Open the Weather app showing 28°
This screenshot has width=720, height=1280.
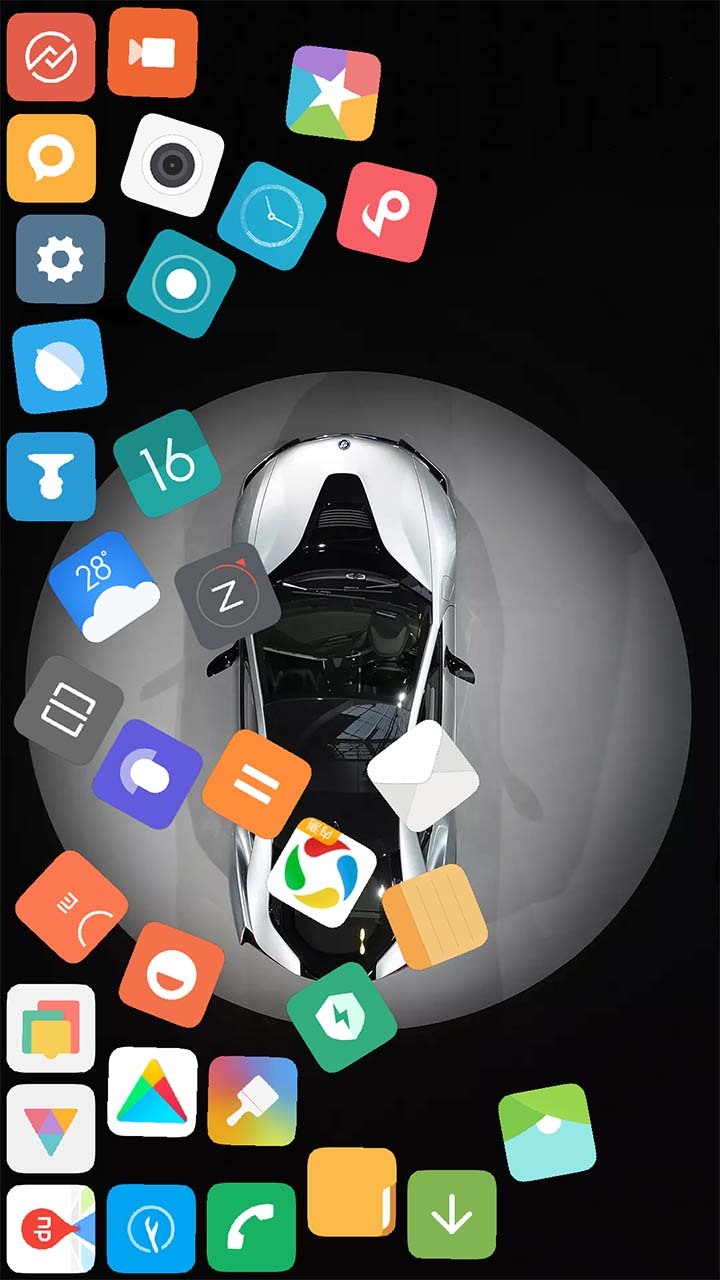pyautogui.click(x=104, y=585)
